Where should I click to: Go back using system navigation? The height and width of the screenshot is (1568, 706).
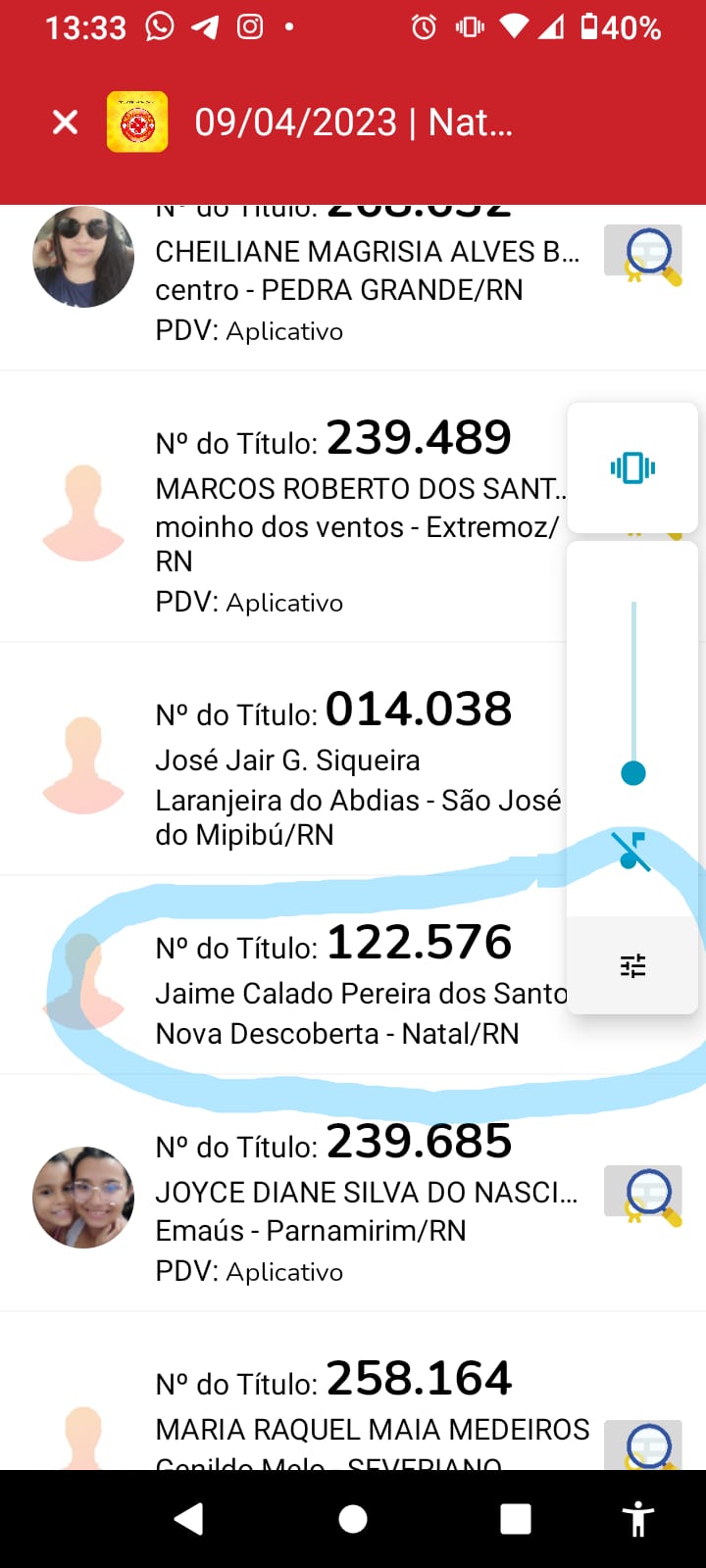point(188,1518)
